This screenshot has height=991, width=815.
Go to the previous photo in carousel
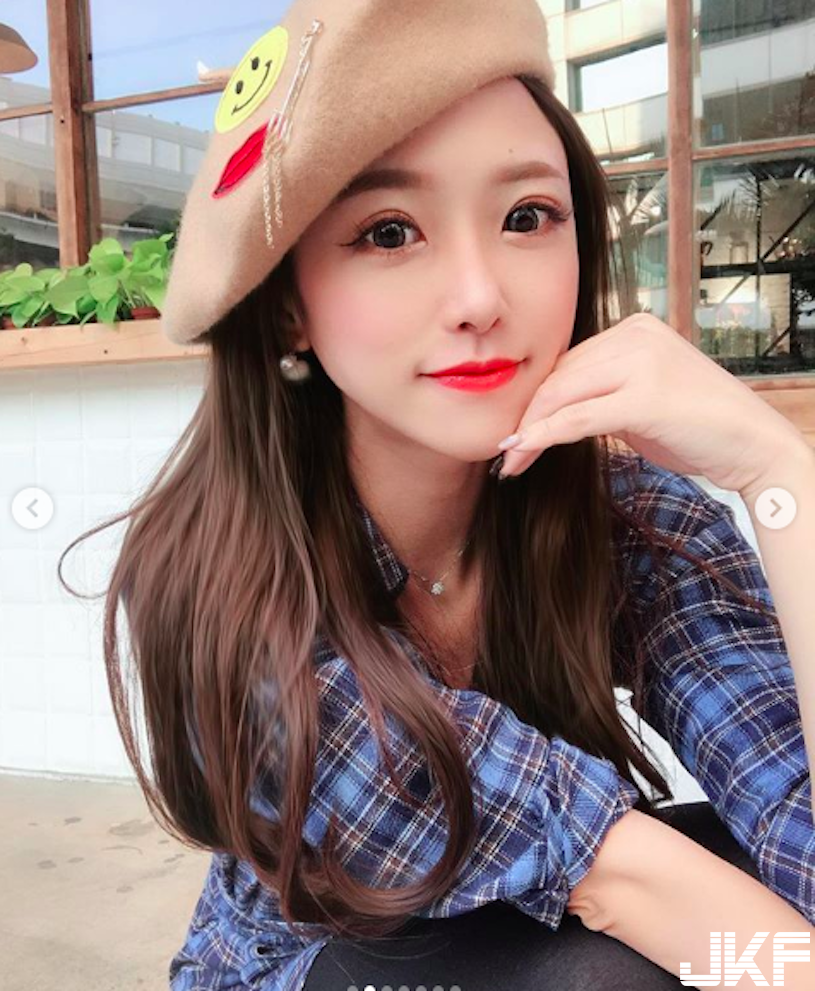coord(32,509)
